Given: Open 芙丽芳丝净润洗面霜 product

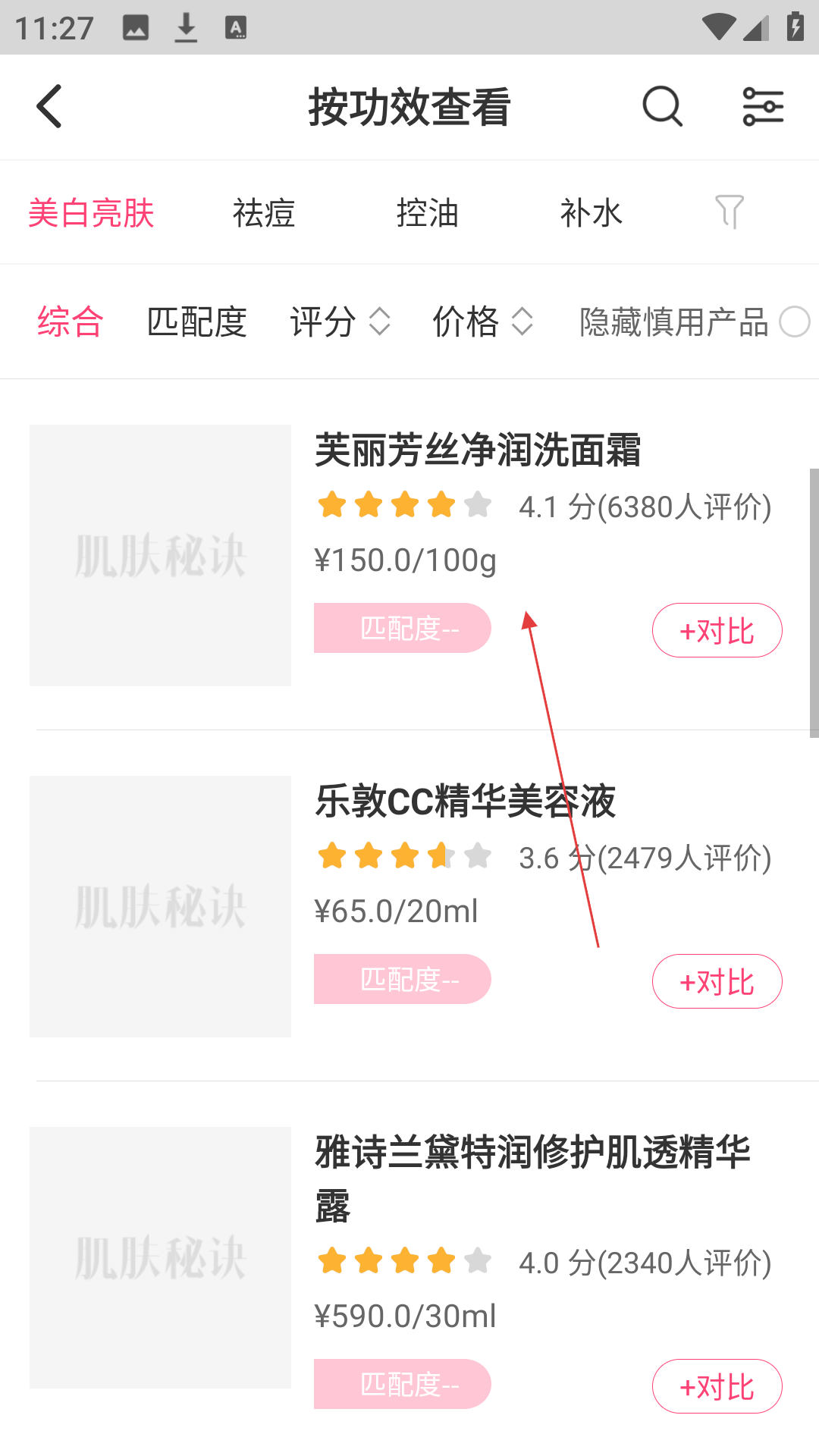Looking at the screenshot, I should 409,555.
